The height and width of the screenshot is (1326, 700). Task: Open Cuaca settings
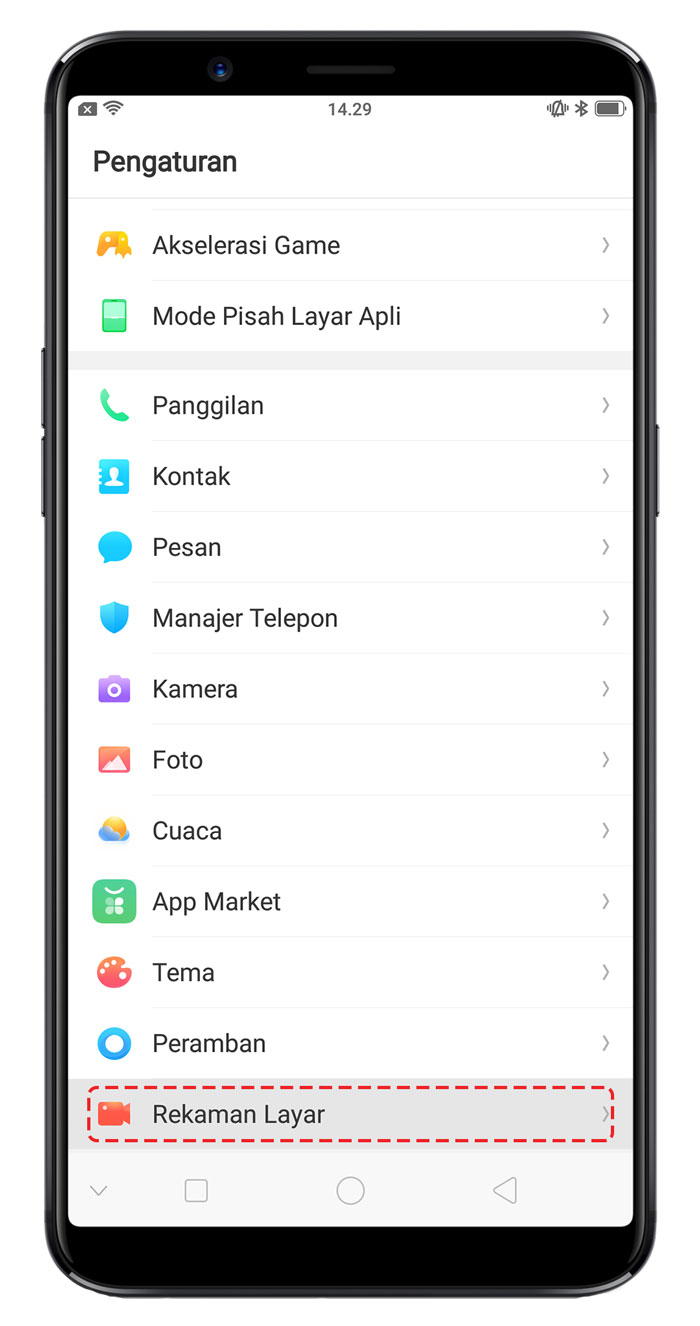click(x=350, y=831)
